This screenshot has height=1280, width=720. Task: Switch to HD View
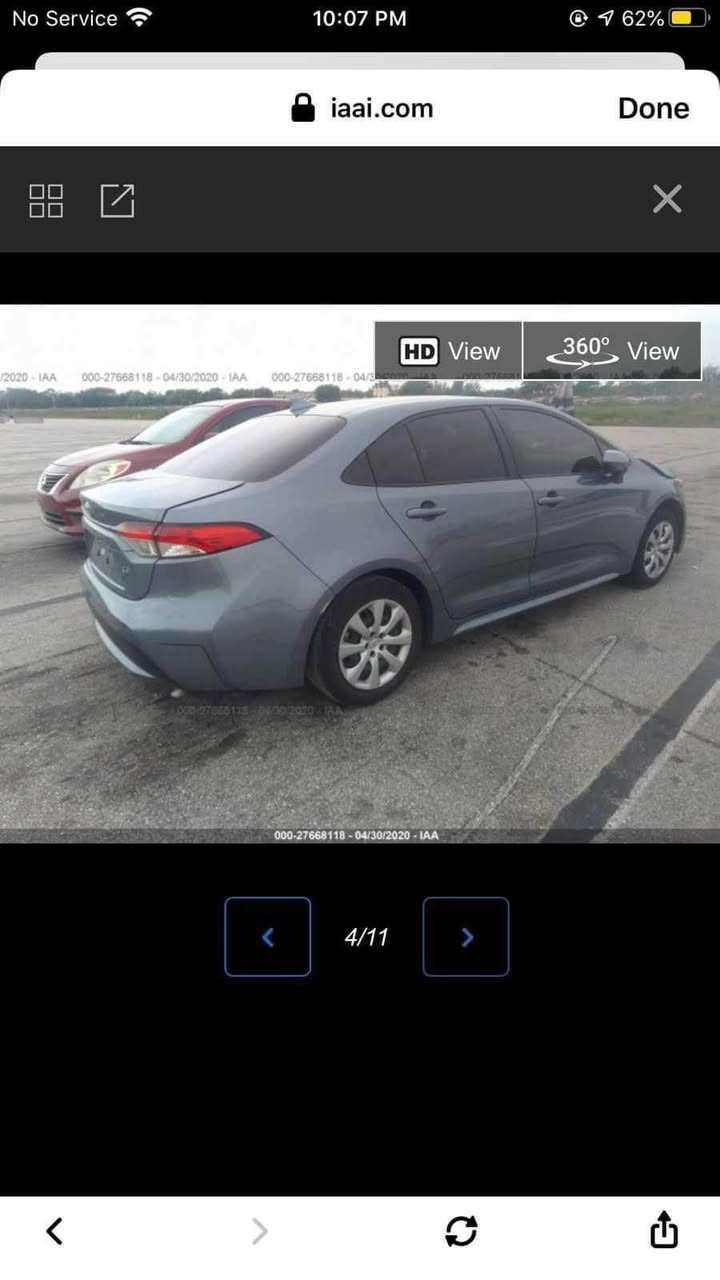click(449, 351)
